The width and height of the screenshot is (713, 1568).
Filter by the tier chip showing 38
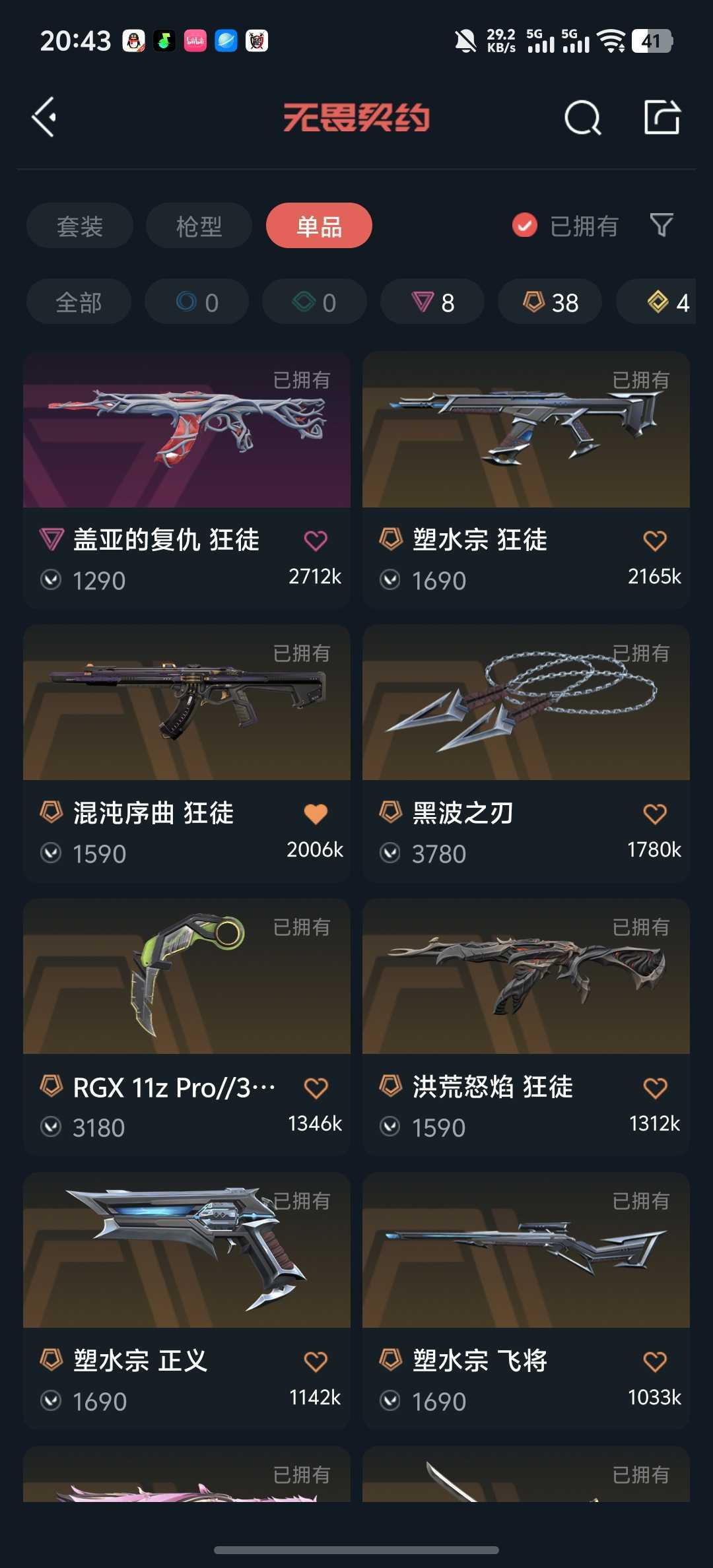pyautogui.click(x=550, y=302)
